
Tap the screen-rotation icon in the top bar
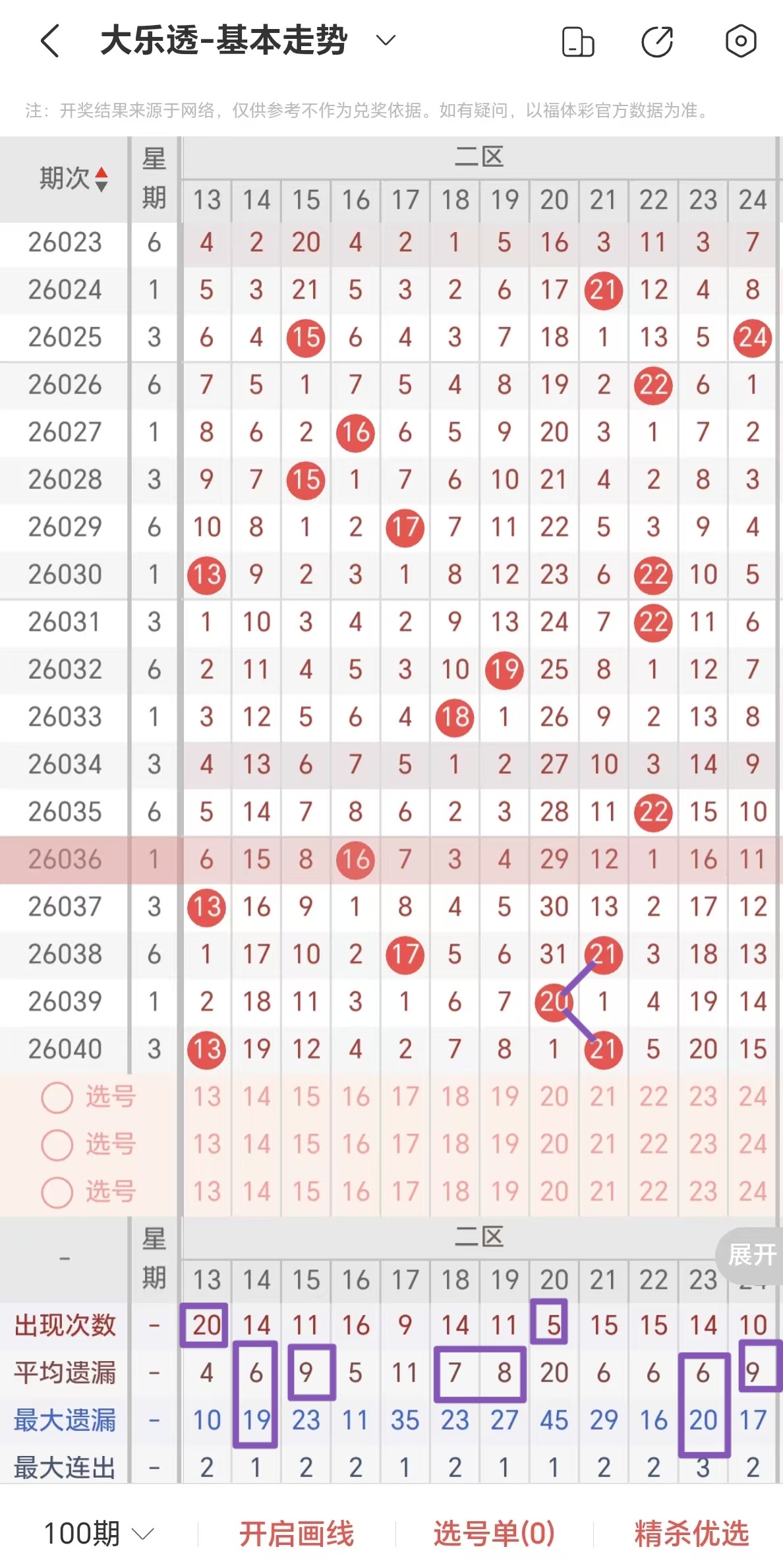point(577,41)
